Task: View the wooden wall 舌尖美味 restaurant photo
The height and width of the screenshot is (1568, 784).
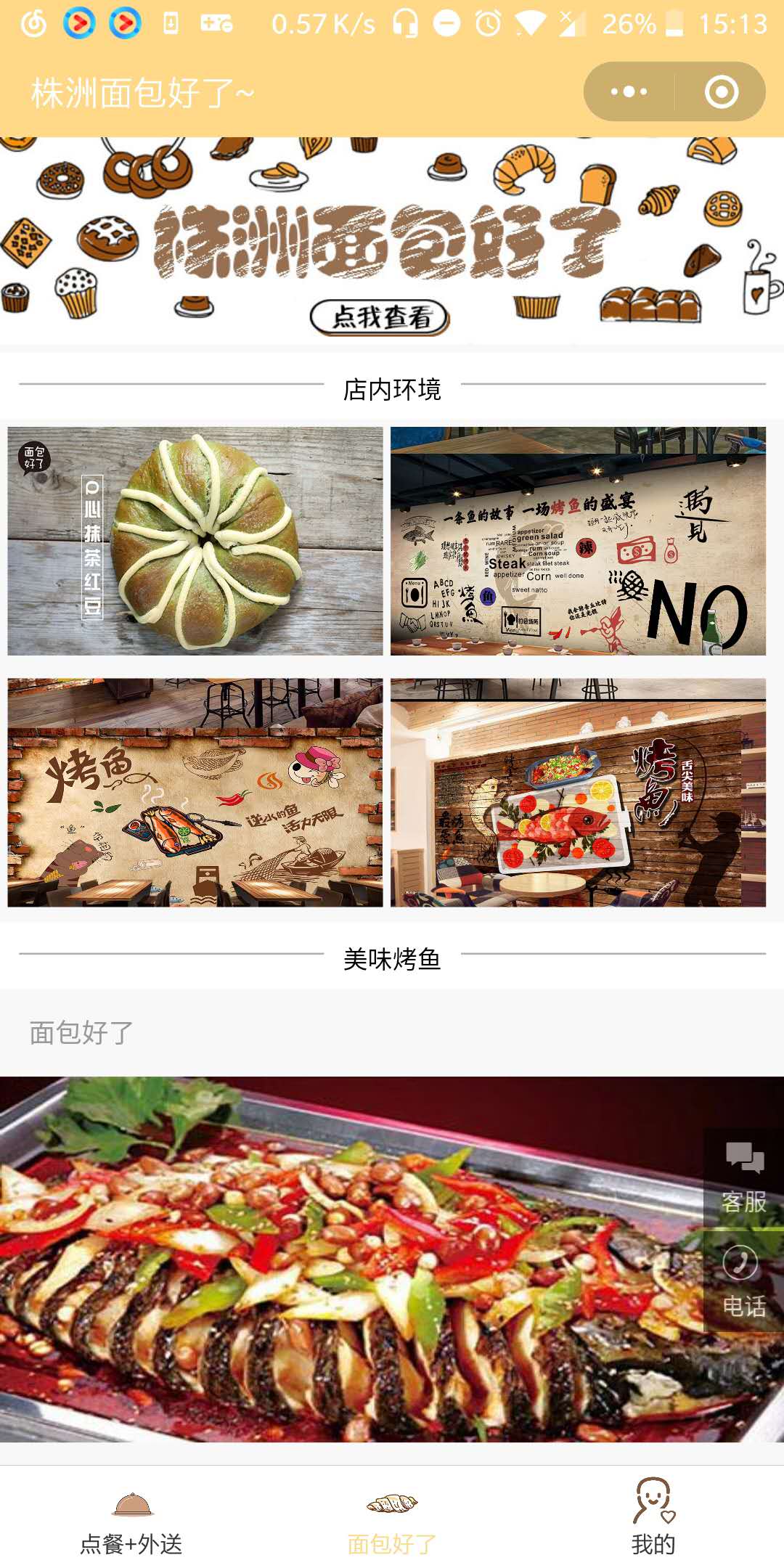Action: [578, 792]
